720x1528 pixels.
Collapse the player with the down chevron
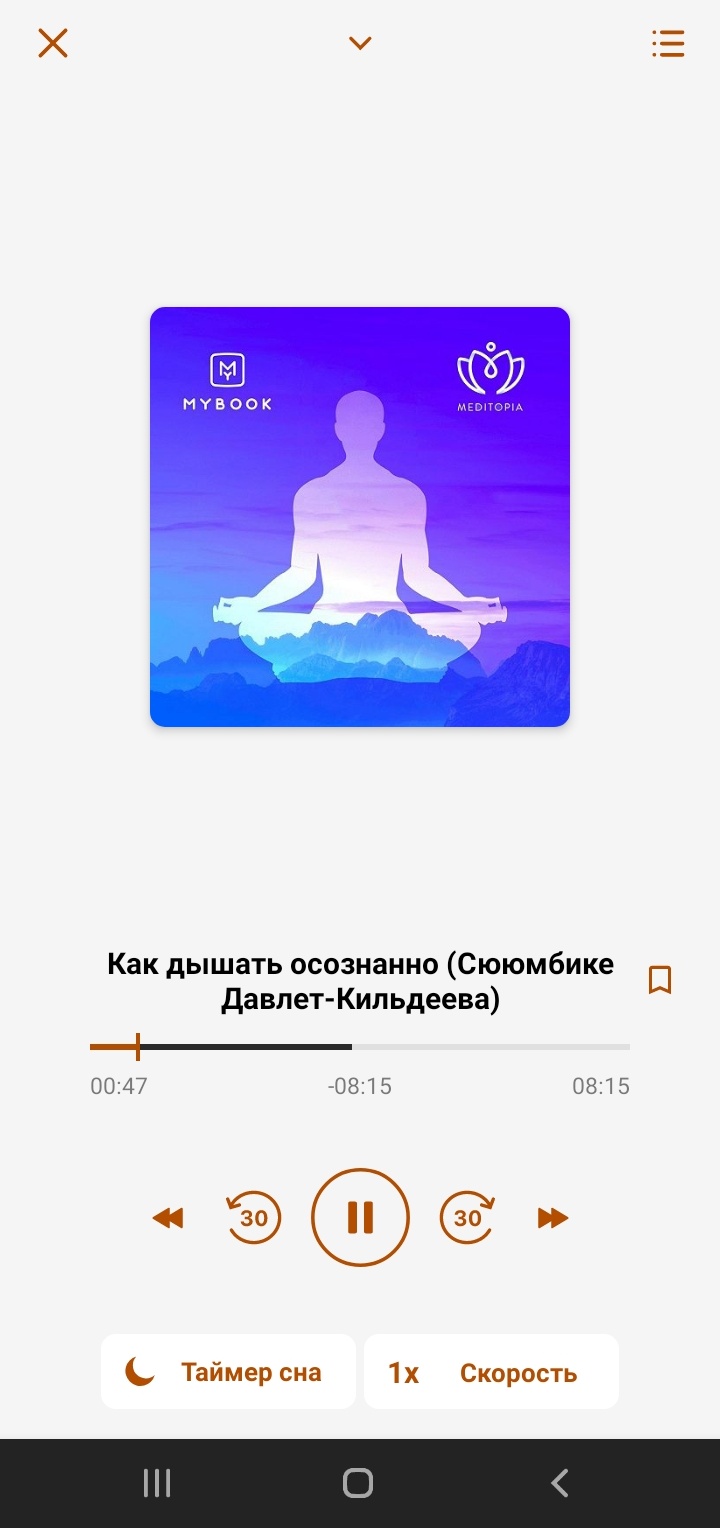tap(360, 43)
